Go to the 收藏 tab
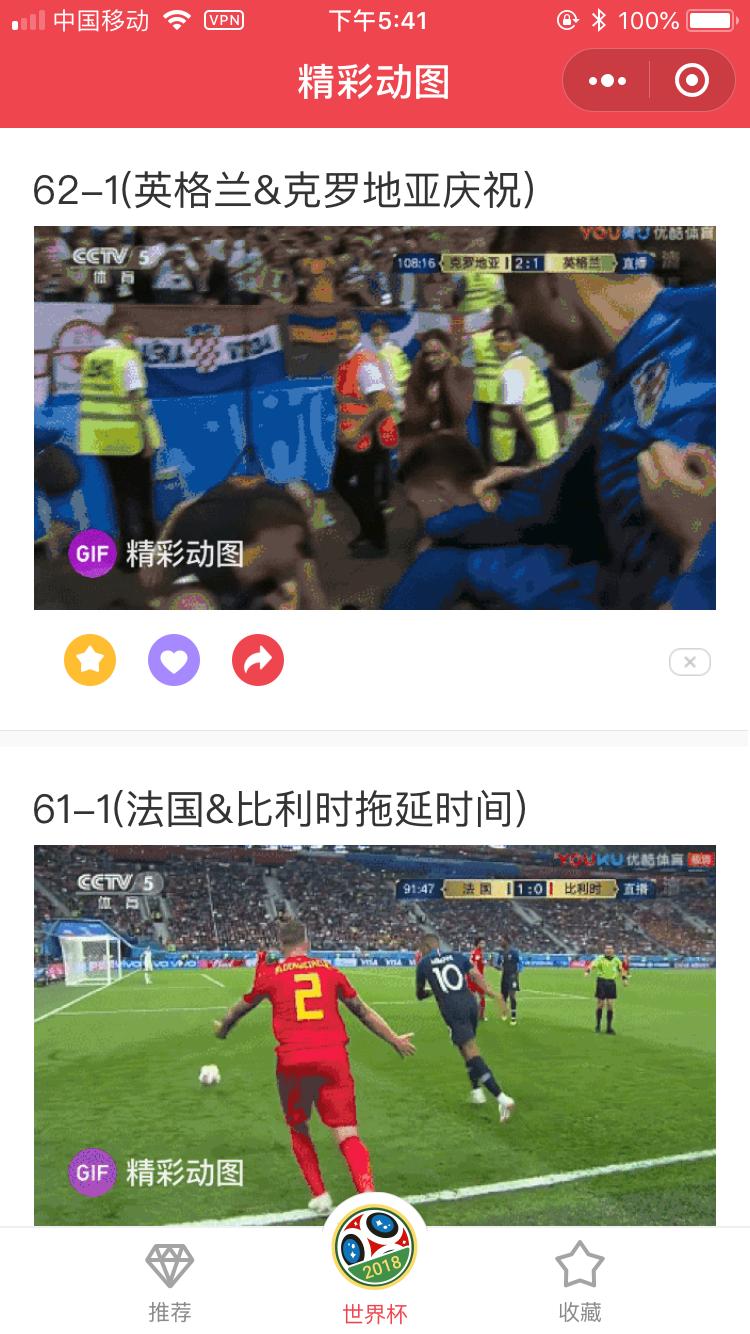 580,1282
